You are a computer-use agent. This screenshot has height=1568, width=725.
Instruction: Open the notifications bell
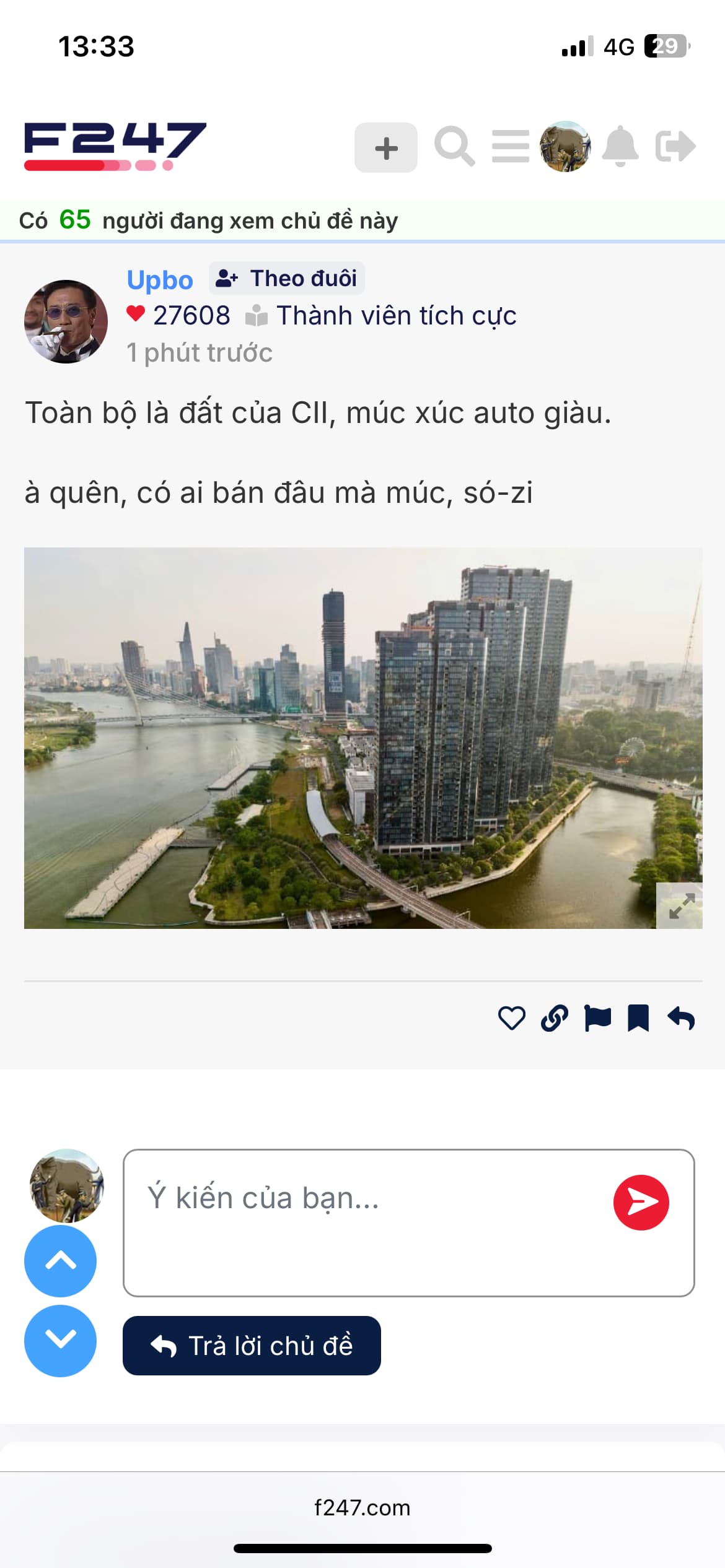click(620, 147)
